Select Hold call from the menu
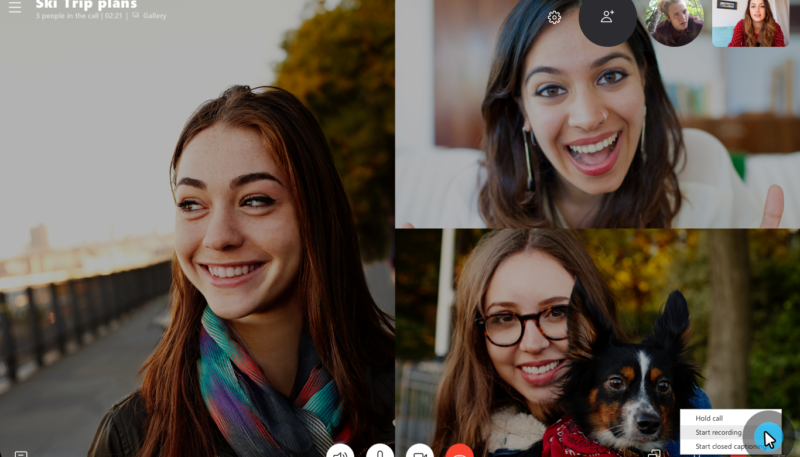800x457 pixels. [710, 418]
